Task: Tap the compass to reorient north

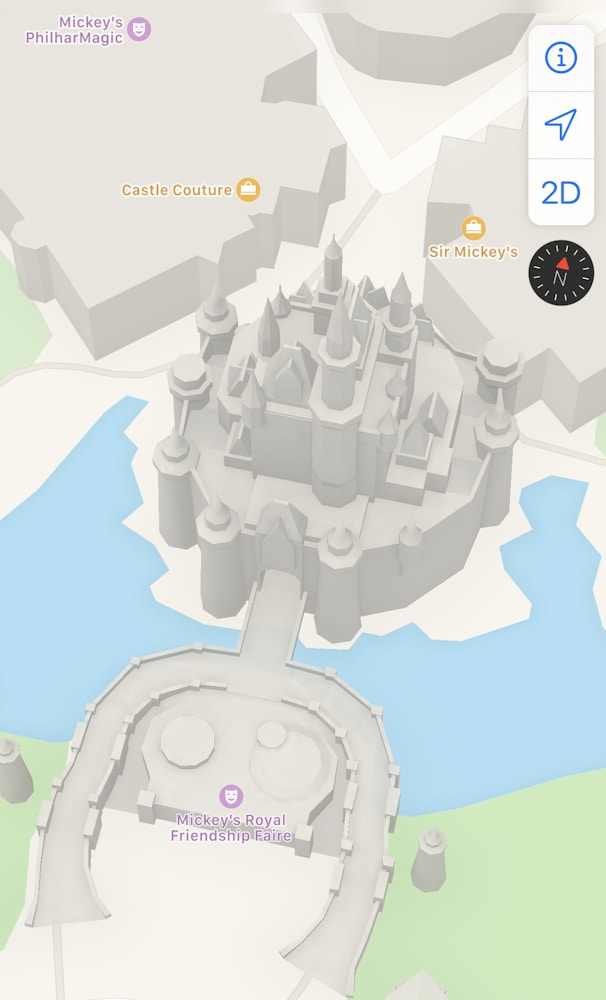Action: (561, 272)
